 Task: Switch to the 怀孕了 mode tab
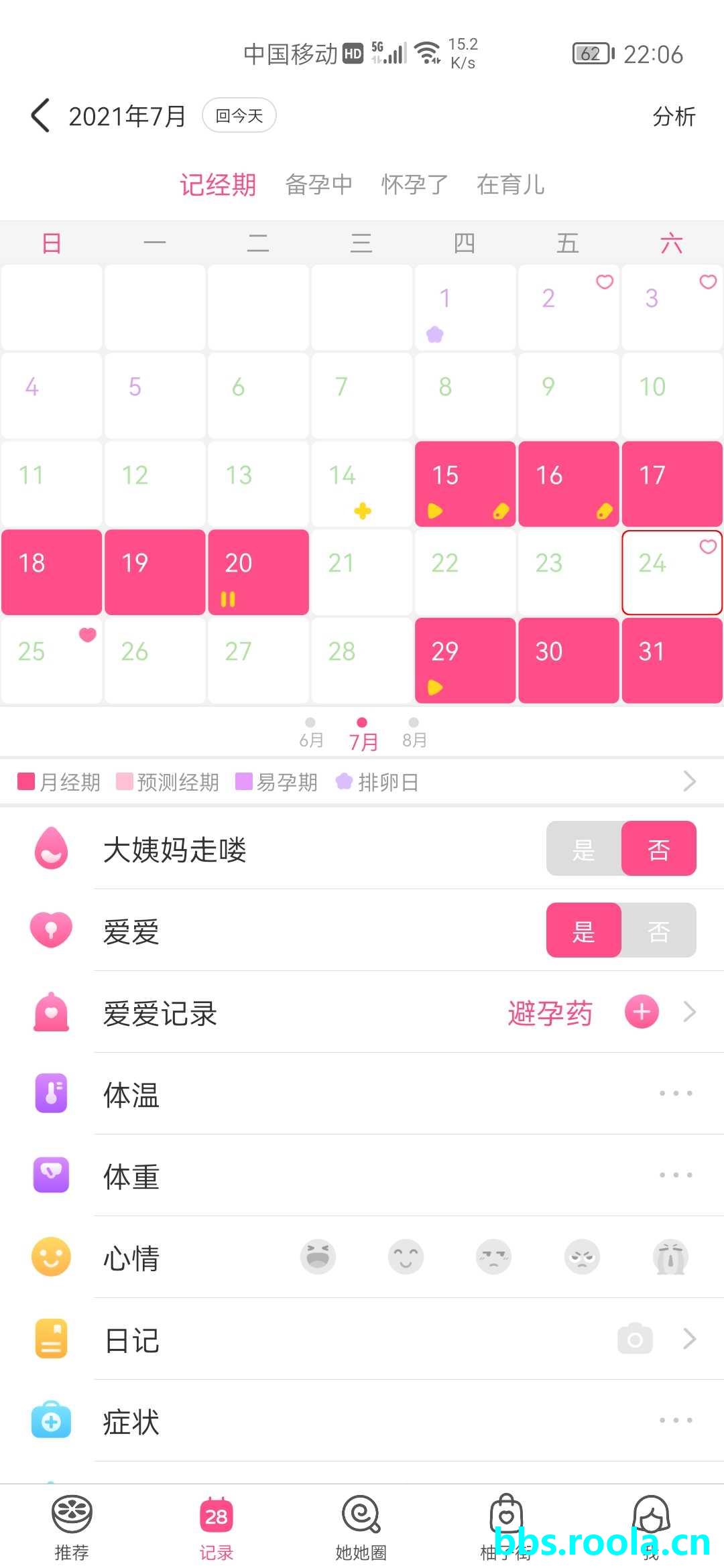pos(414,184)
